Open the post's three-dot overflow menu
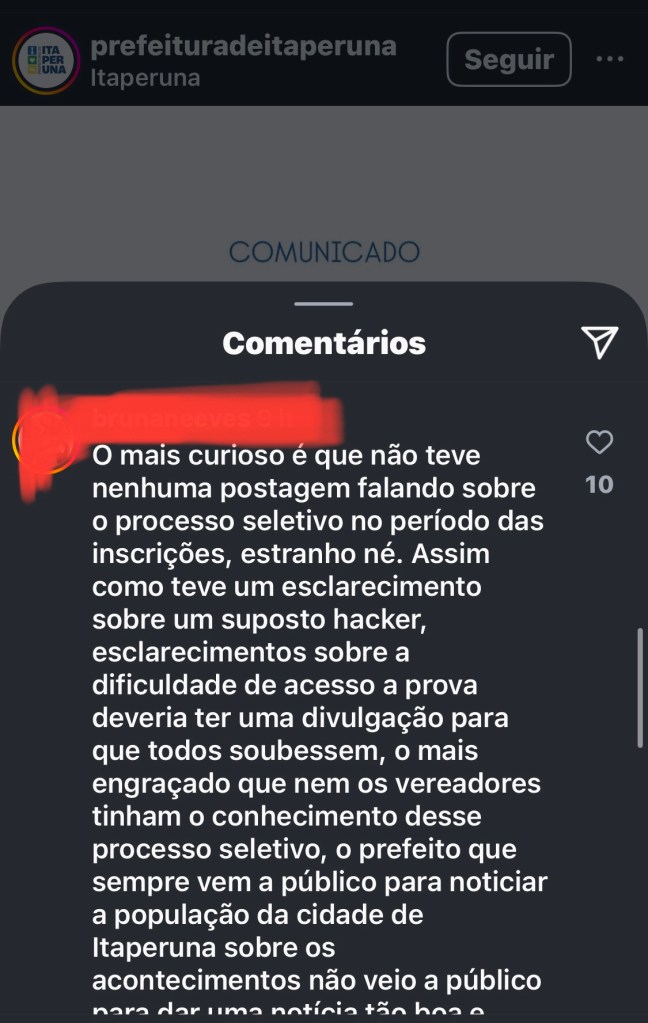 (609, 59)
